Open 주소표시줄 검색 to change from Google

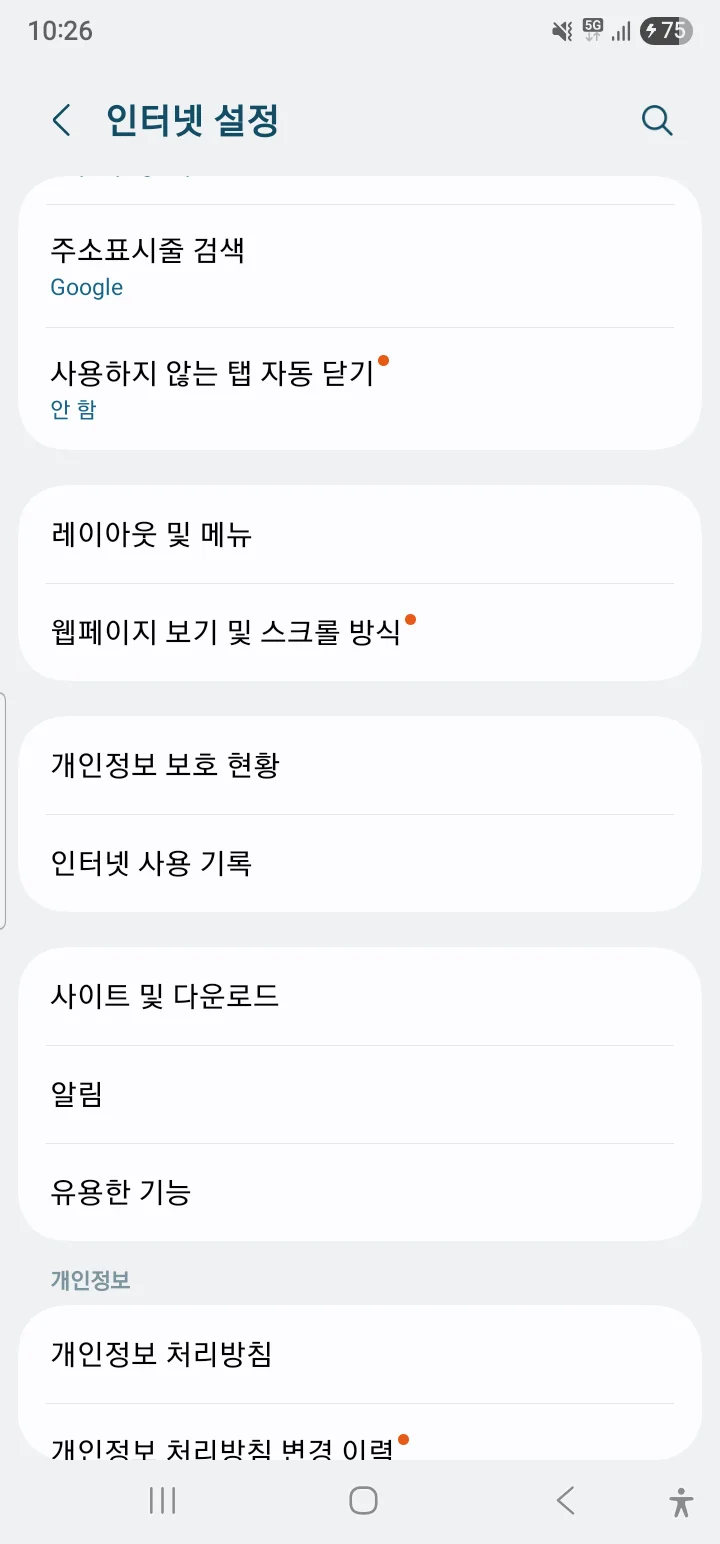360,265
